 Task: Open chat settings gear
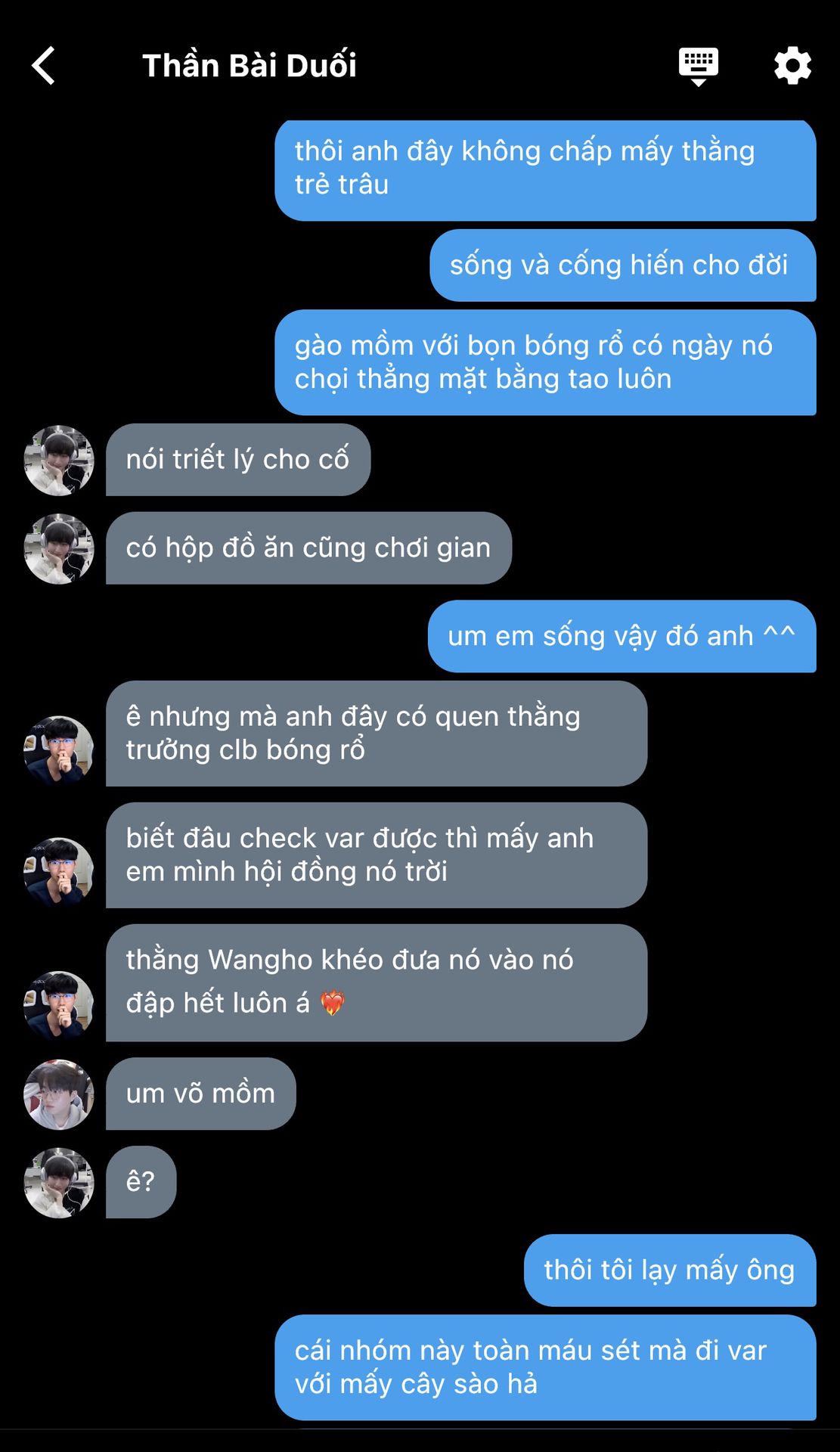point(792,66)
